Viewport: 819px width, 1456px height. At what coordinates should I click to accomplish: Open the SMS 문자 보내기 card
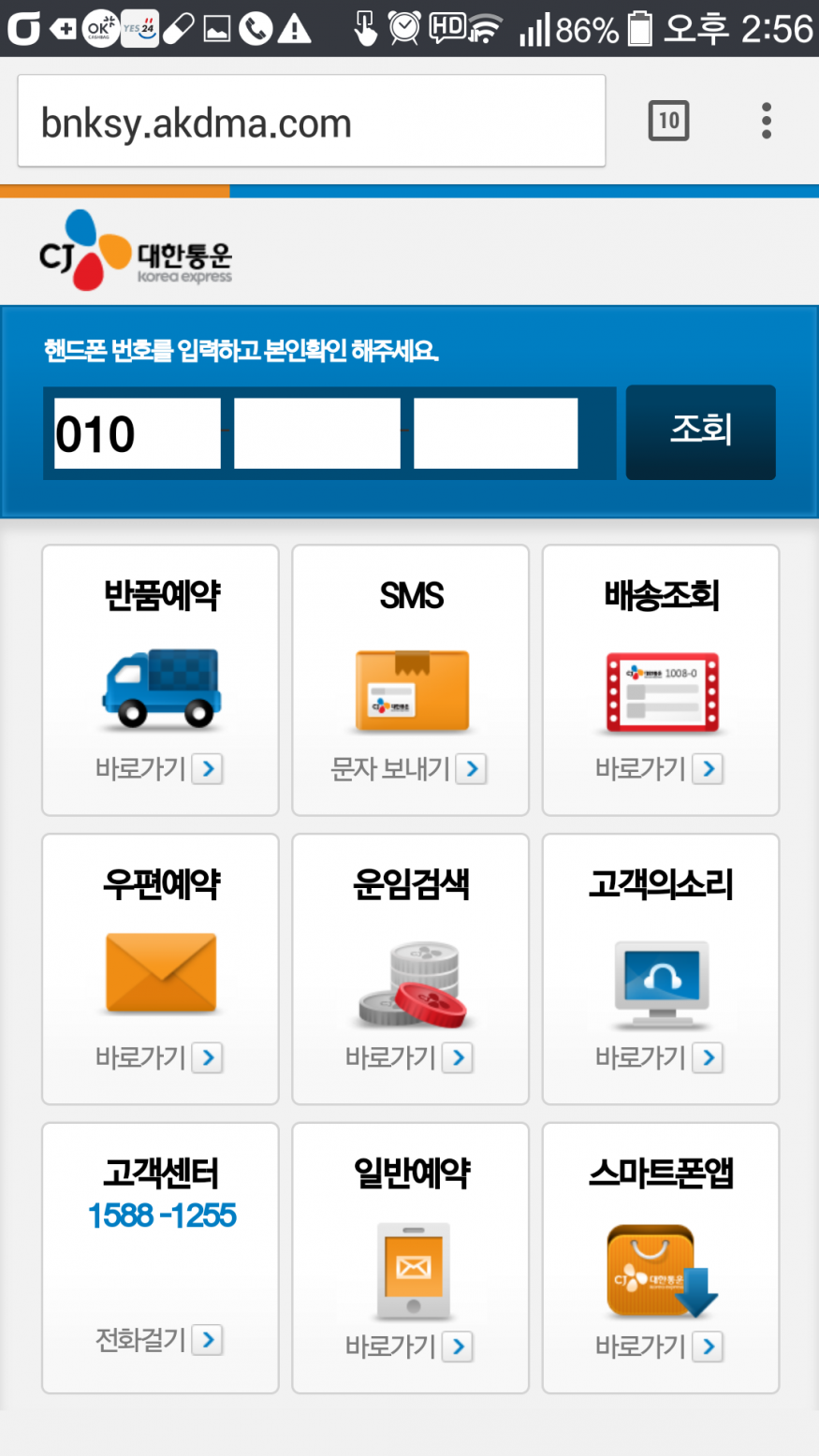[x=410, y=680]
